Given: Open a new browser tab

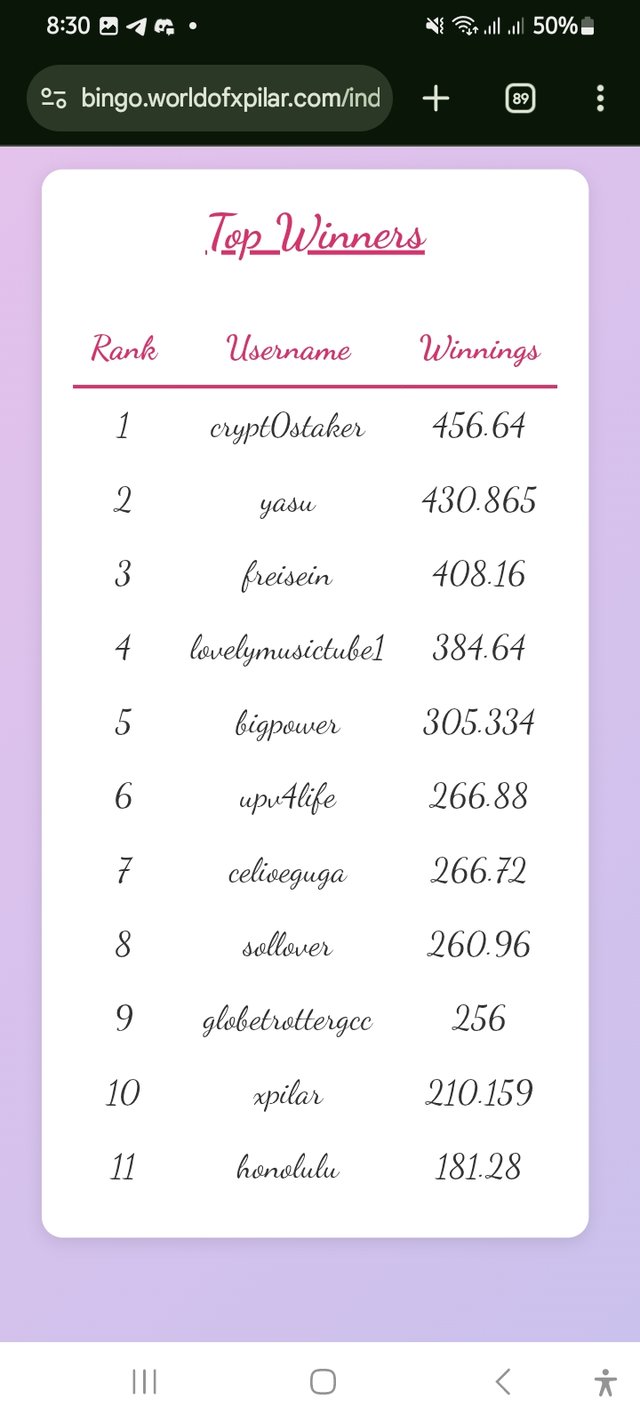Looking at the screenshot, I should click(x=436, y=98).
